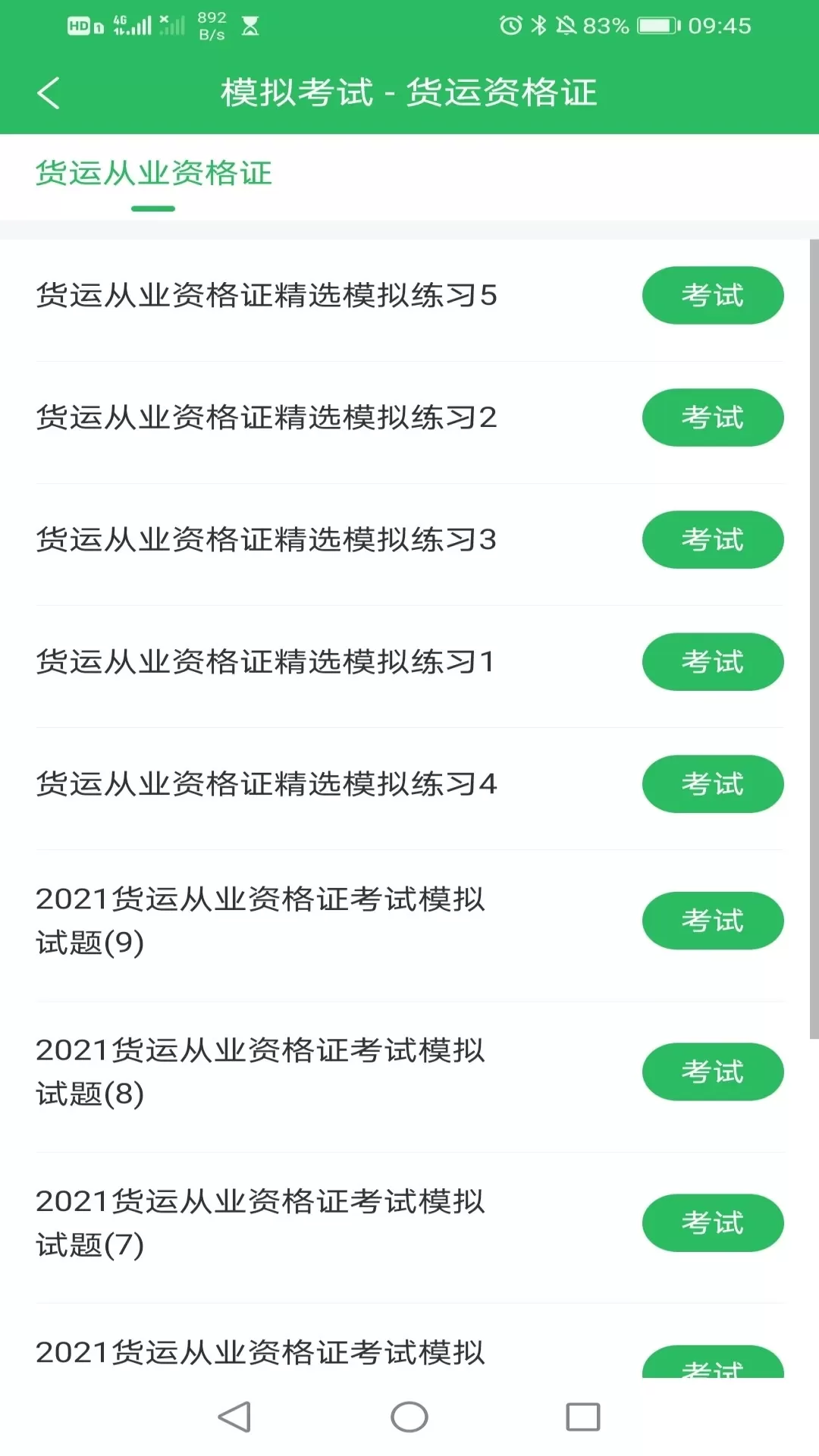This screenshot has width=819, height=1456.
Task: Launch 考试 for 精选模拟练习1
Action: point(713,661)
